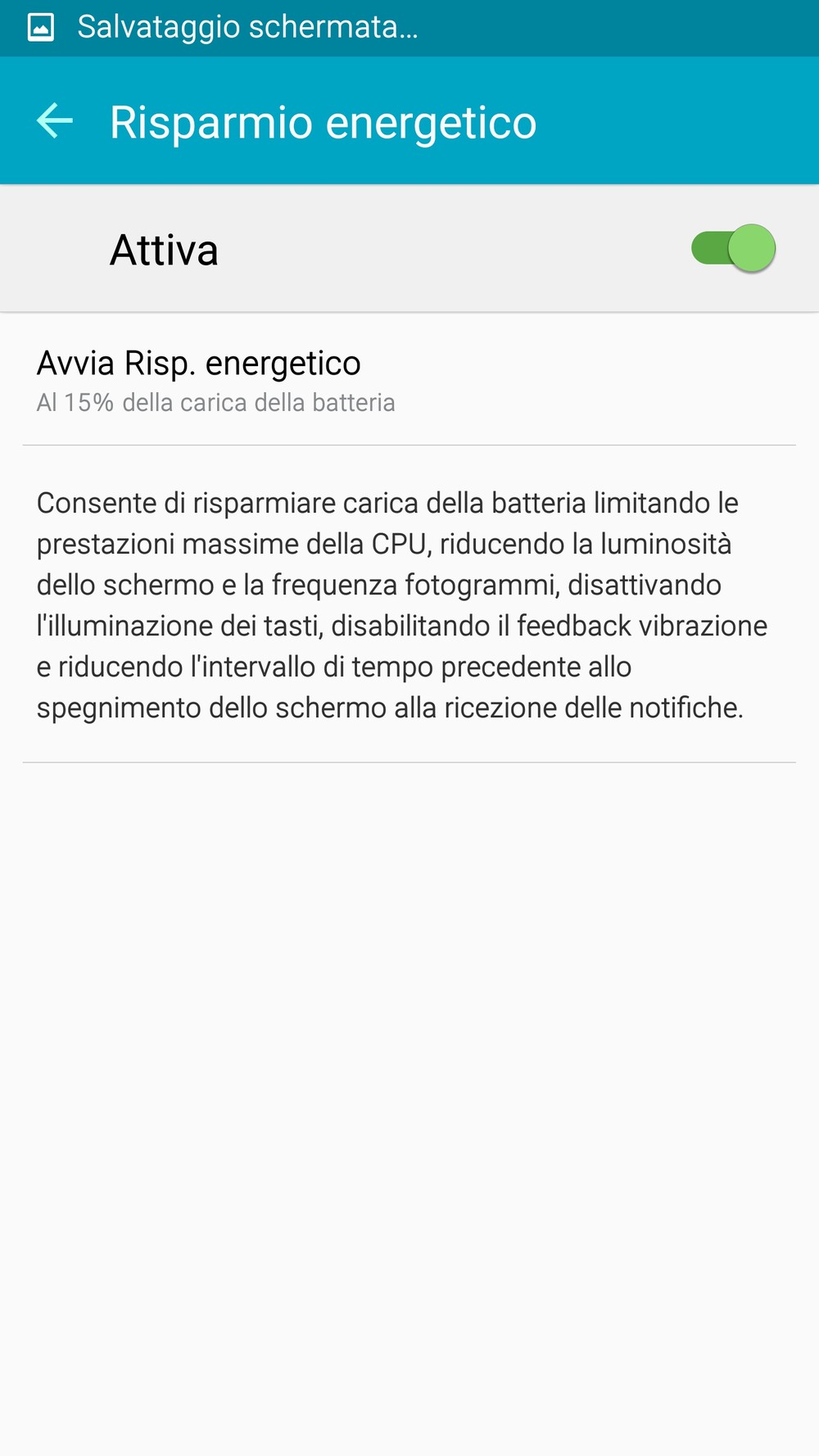Viewport: 819px width, 1456px height.
Task: Go back with the arrow icon
Action: tap(55, 121)
